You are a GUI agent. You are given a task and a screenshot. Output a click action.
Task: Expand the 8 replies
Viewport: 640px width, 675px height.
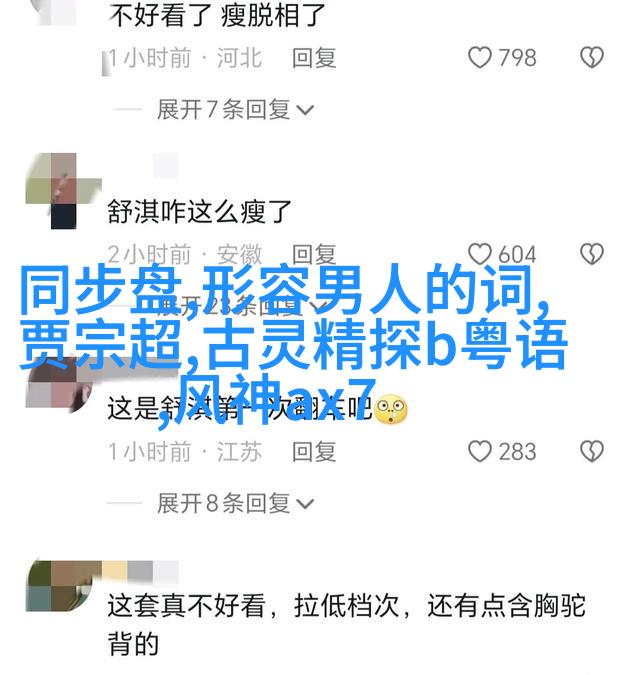click(235, 503)
